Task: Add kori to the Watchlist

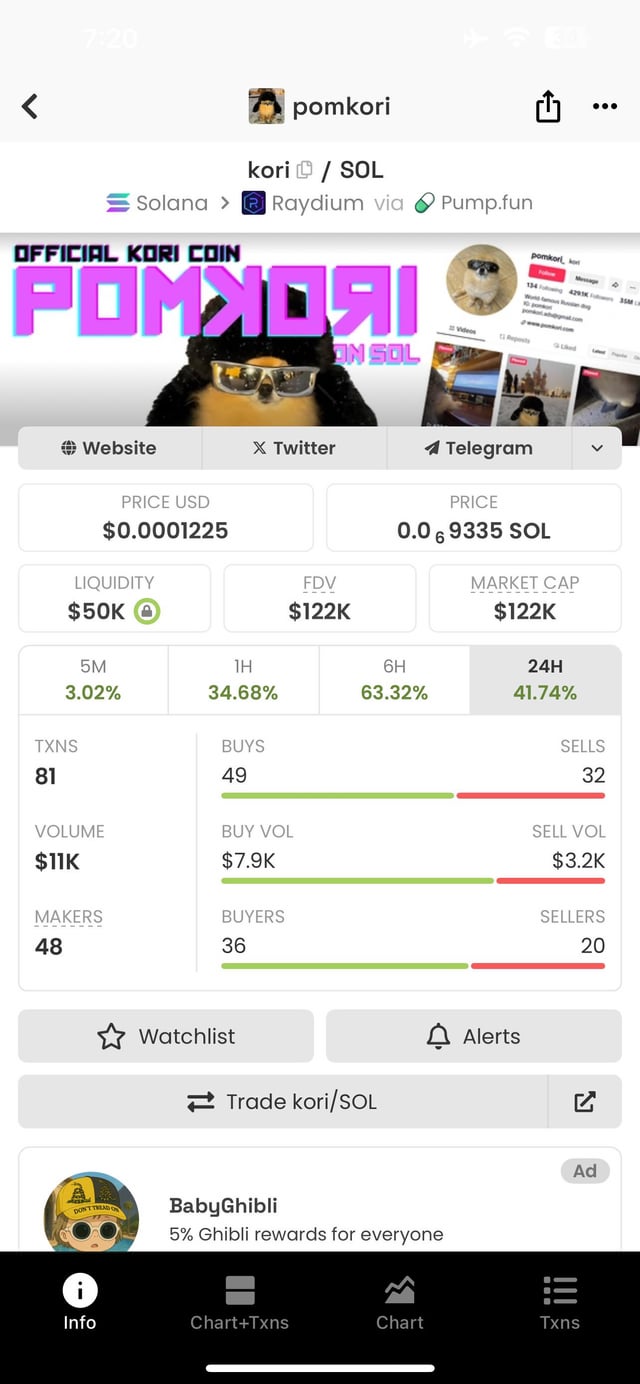Action: click(x=166, y=1036)
